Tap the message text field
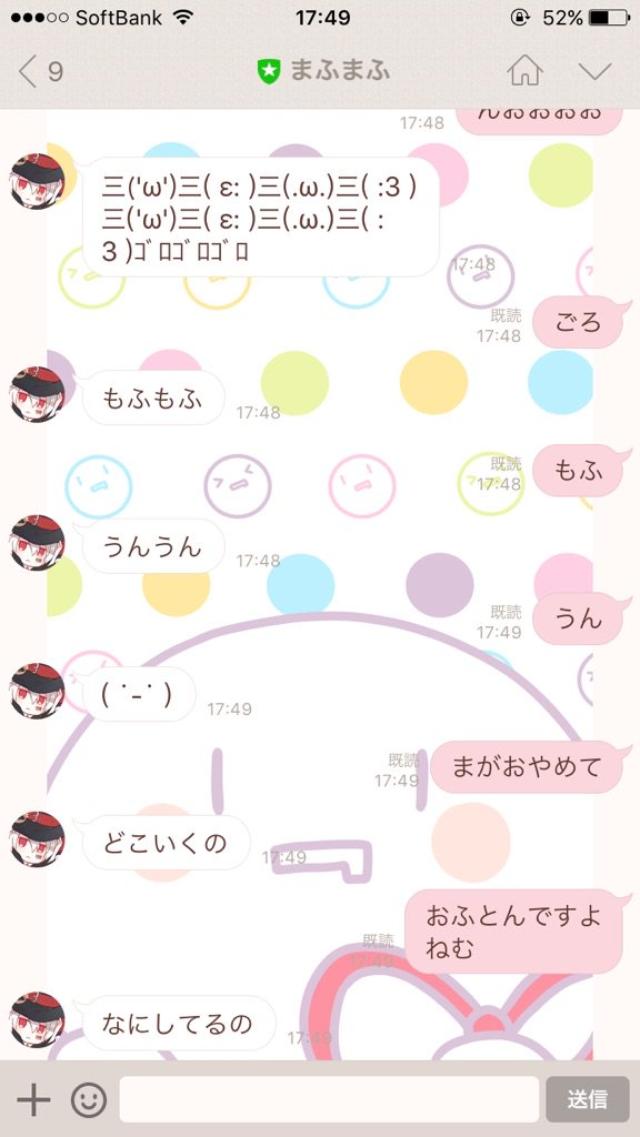The image size is (640, 1137). coord(329,1100)
